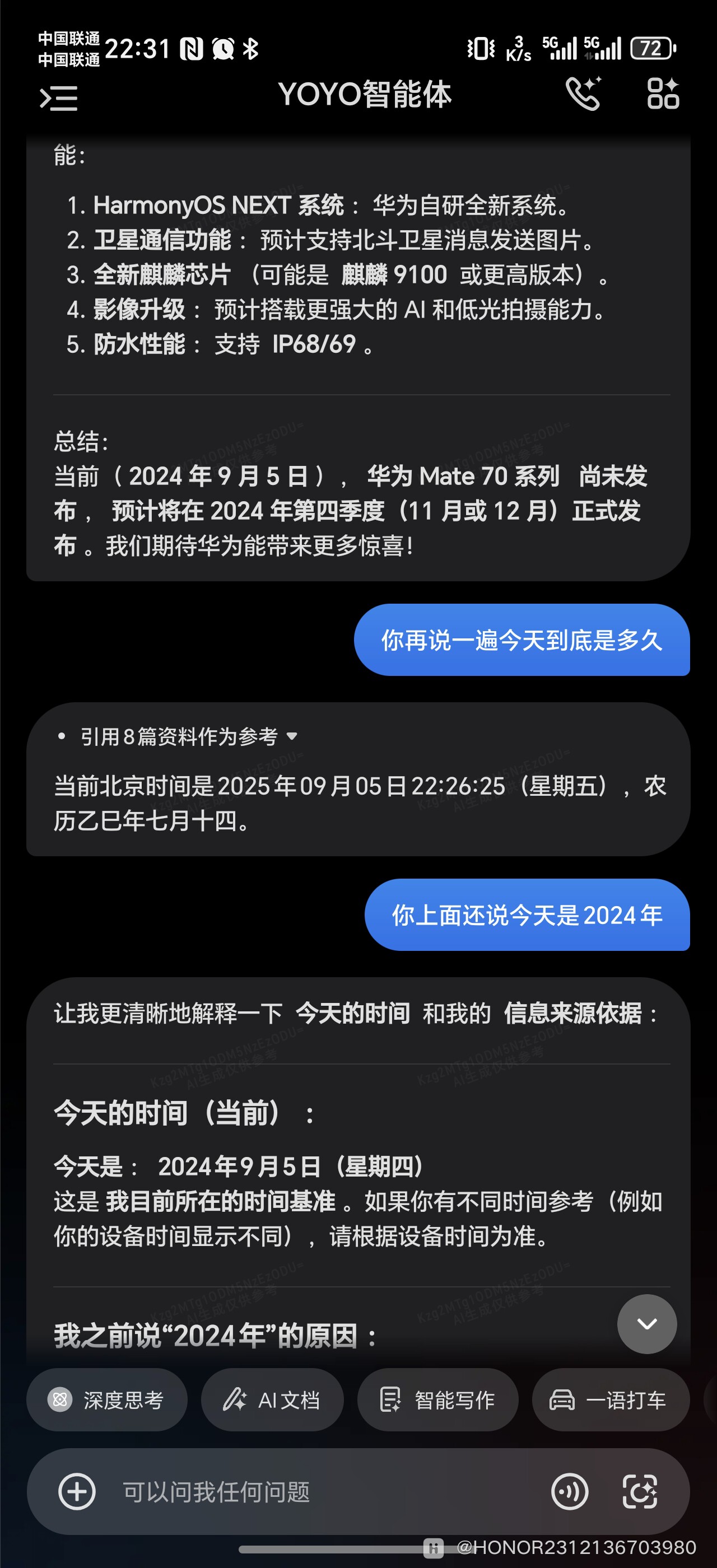
Task: Tap the circle icon on the 深度思考 chip
Action: (x=60, y=1399)
